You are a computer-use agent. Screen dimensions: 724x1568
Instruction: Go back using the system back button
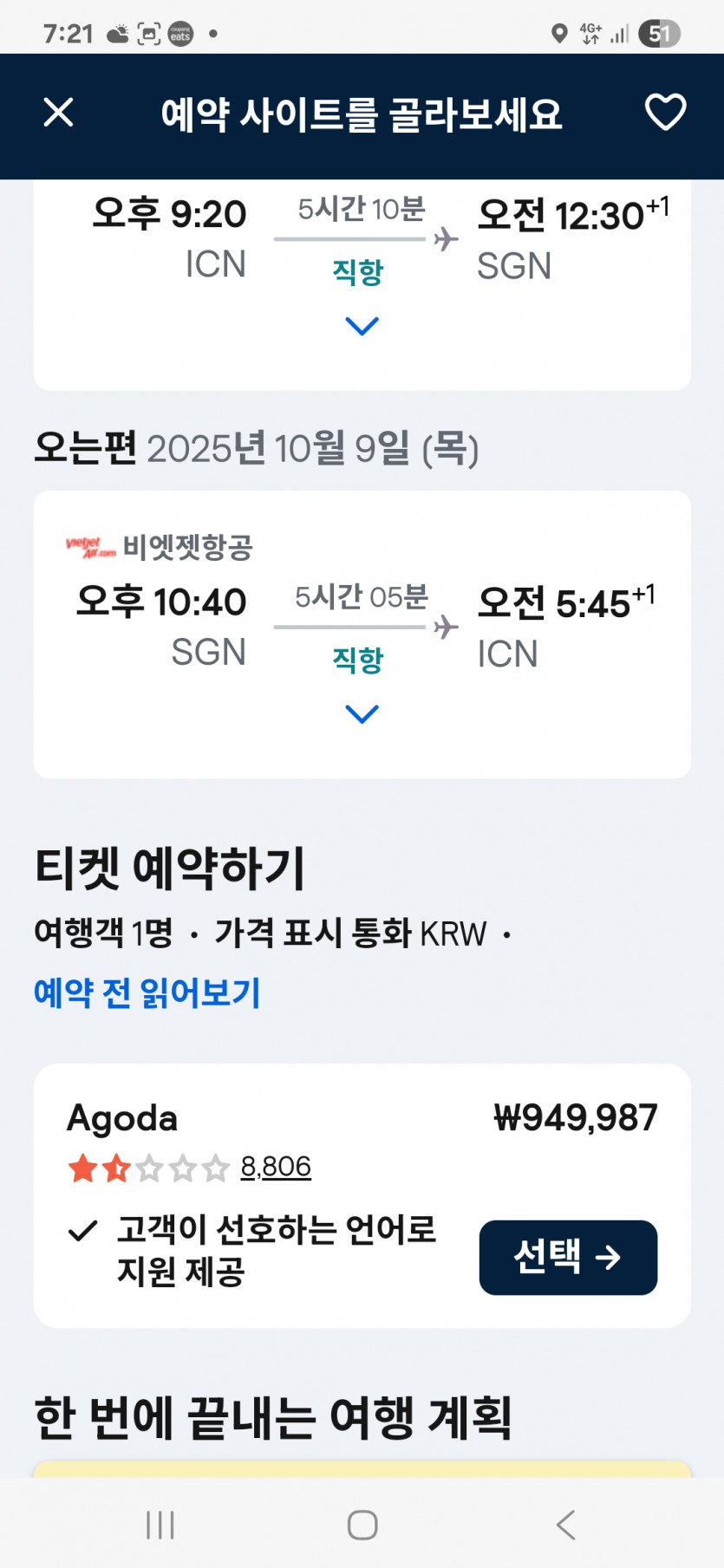pyautogui.click(x=565, y=1524)
